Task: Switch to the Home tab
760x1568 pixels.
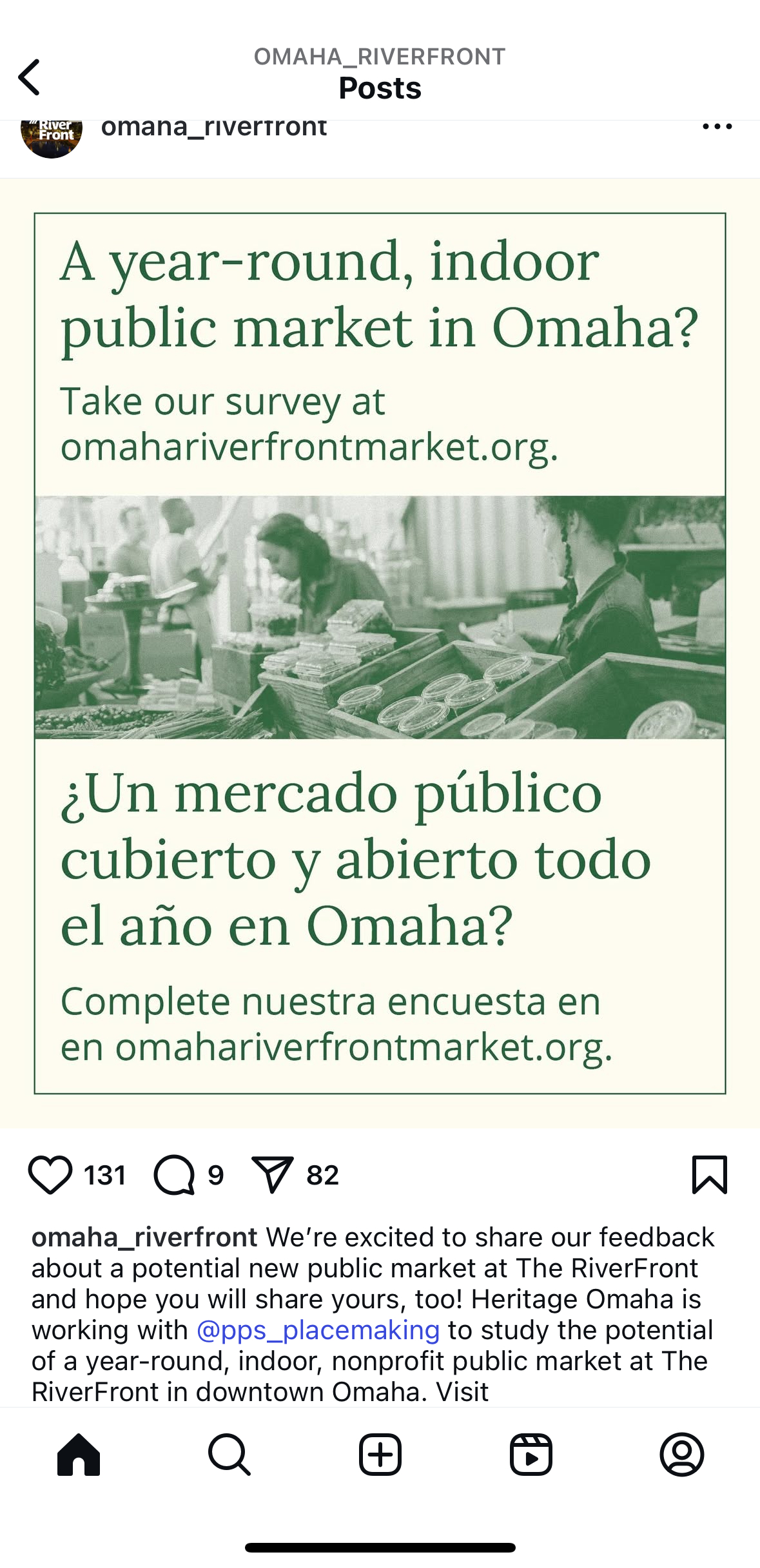Action: coord(79,1455)
